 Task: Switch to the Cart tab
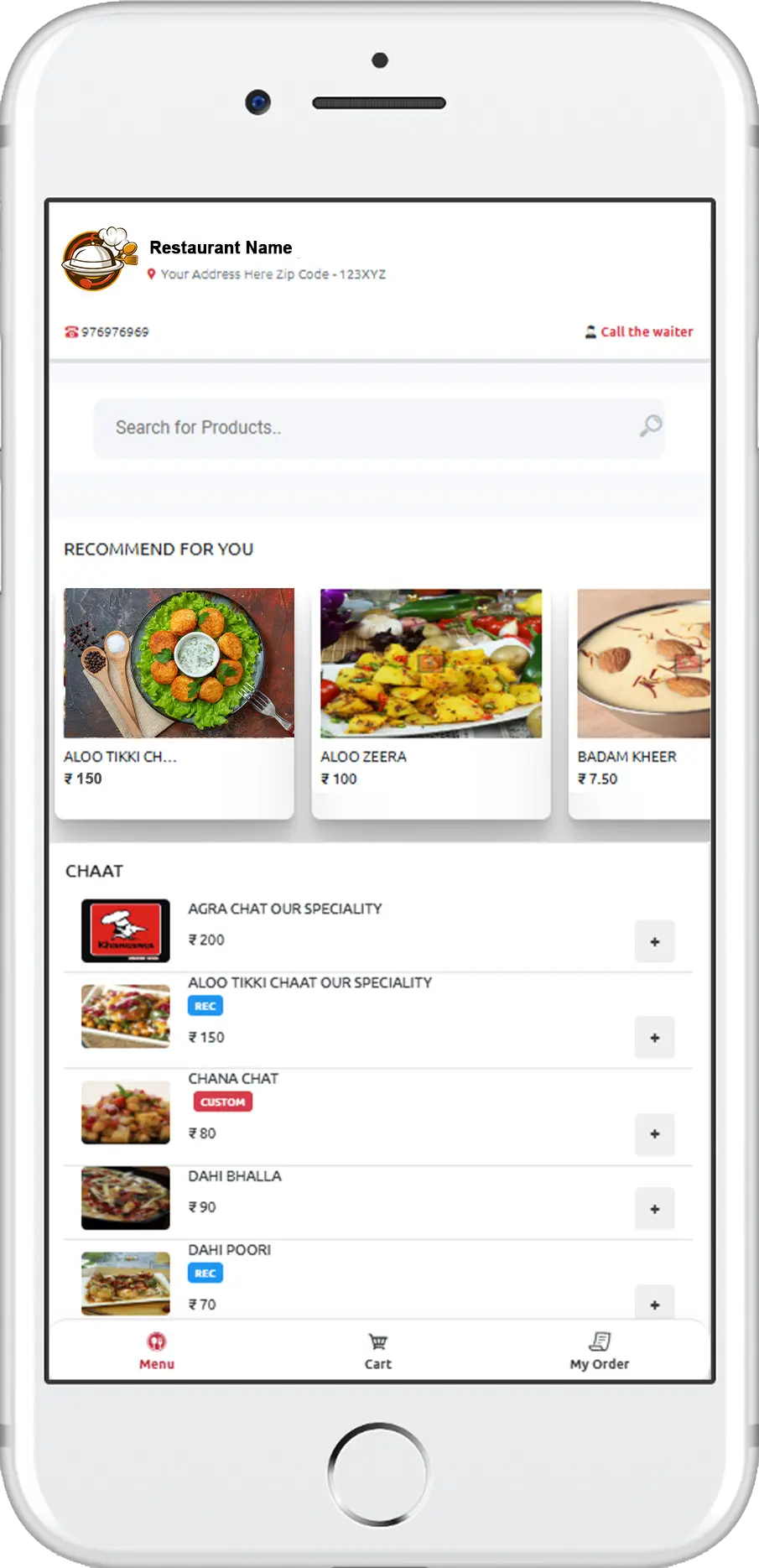(378, 1352)
